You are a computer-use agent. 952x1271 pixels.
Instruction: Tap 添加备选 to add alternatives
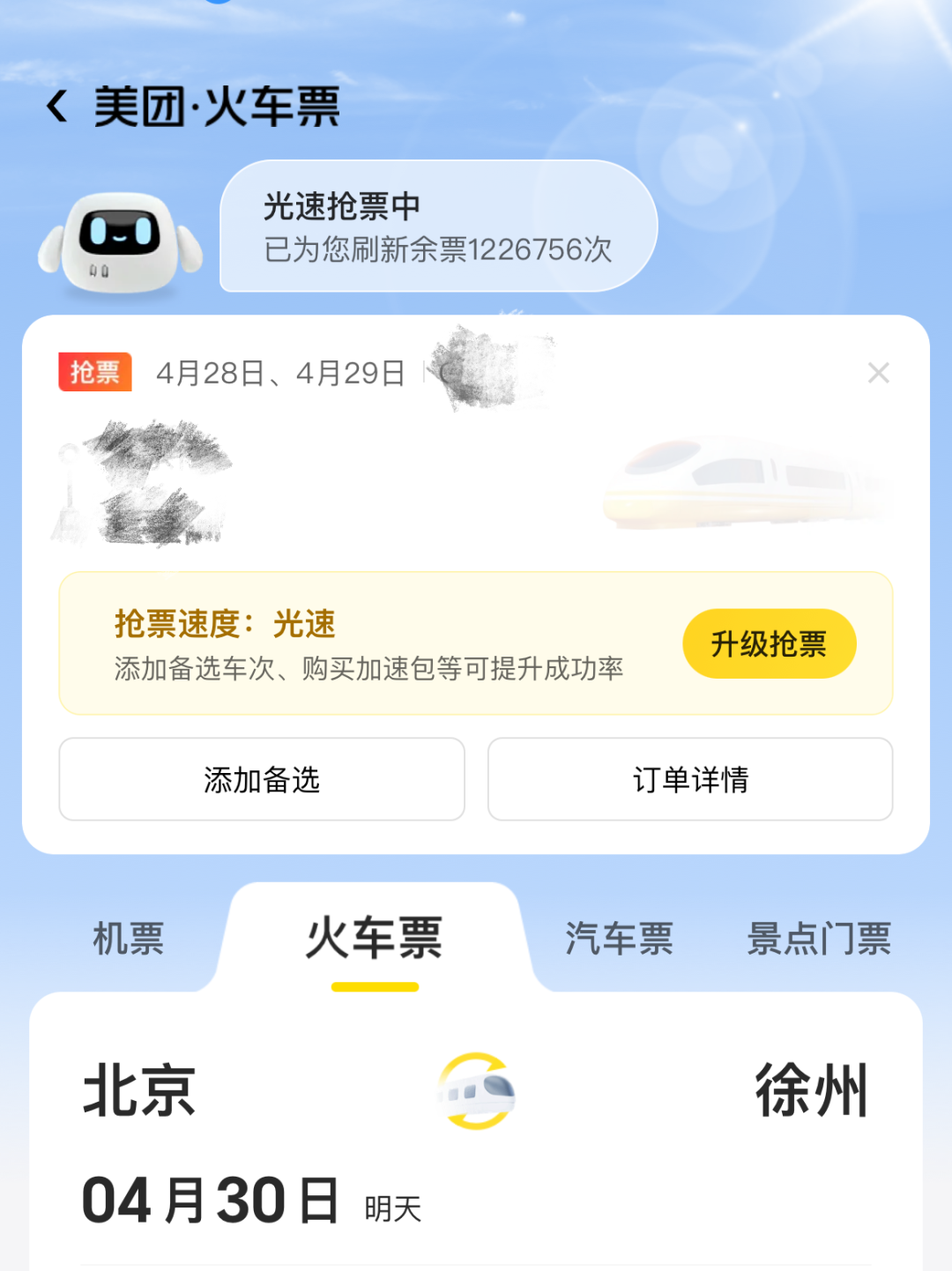pyautogui.click(x=262, y=780)
